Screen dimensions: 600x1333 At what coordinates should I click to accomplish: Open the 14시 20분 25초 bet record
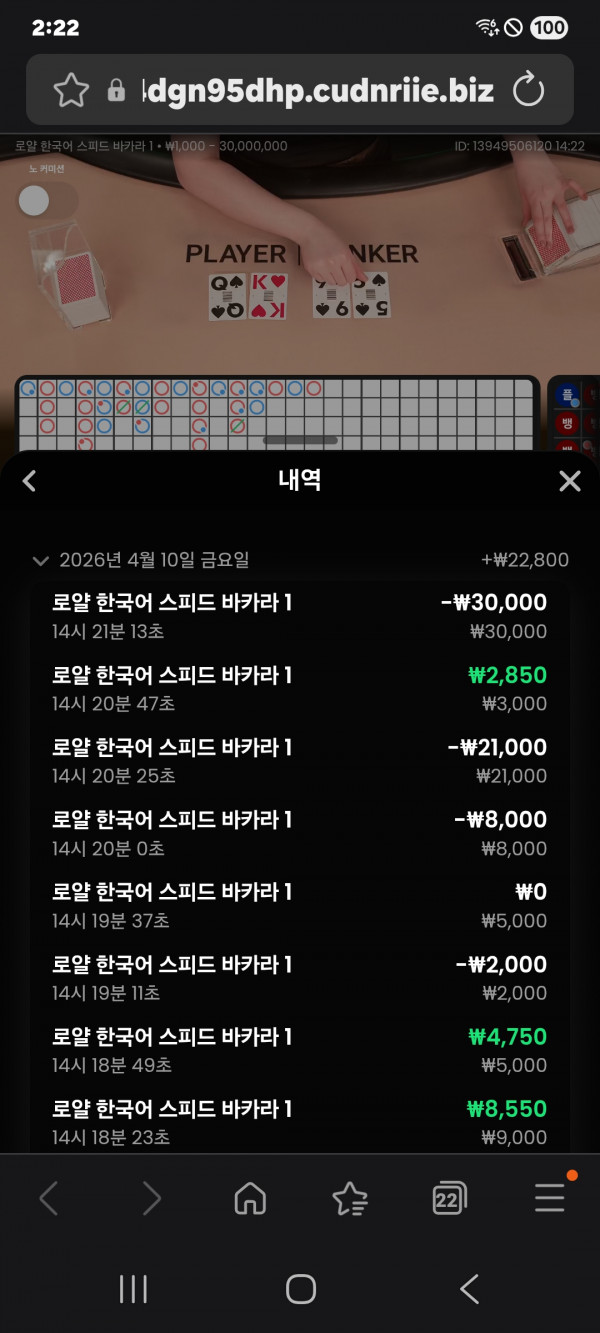tap(300, 761)
